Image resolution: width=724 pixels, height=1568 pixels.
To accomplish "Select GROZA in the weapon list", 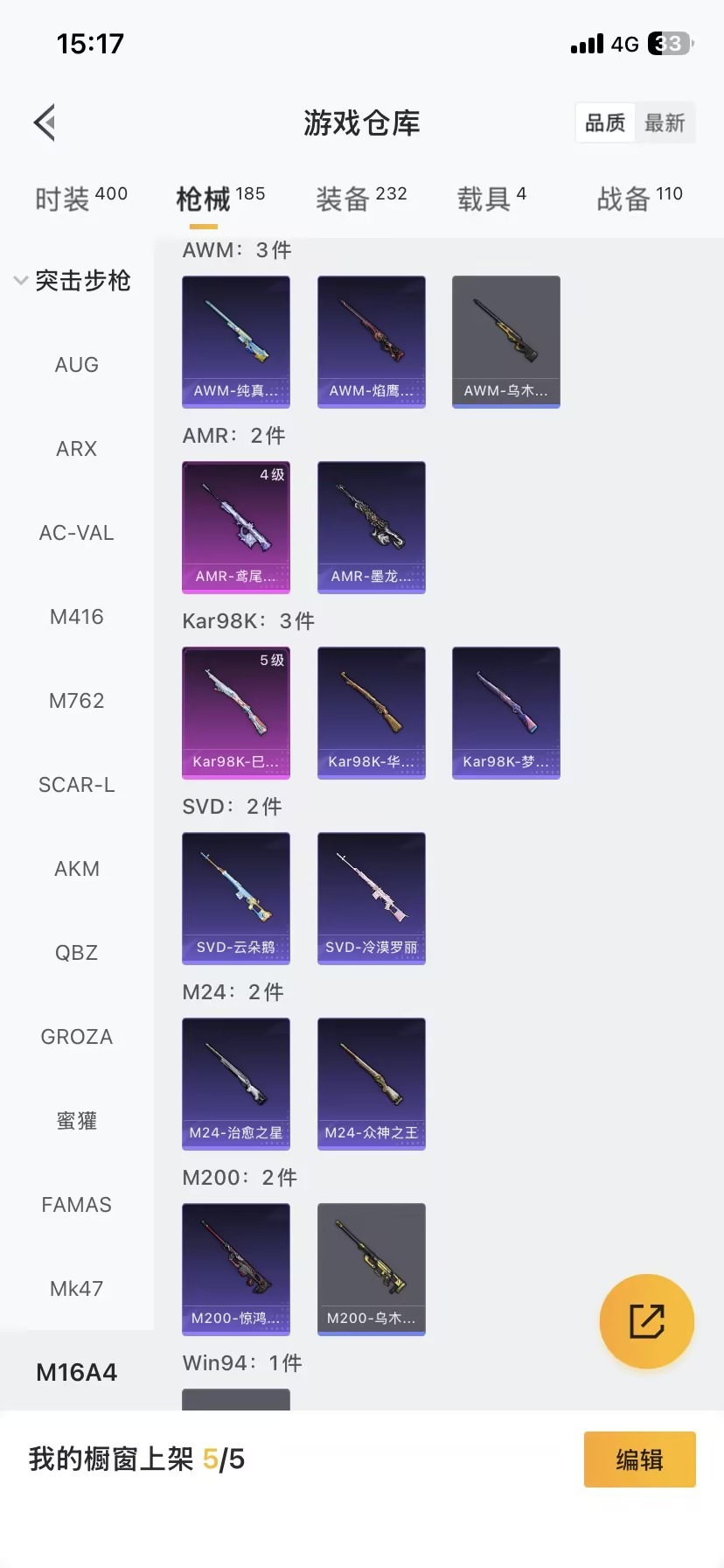I will tap(77, 1037).
